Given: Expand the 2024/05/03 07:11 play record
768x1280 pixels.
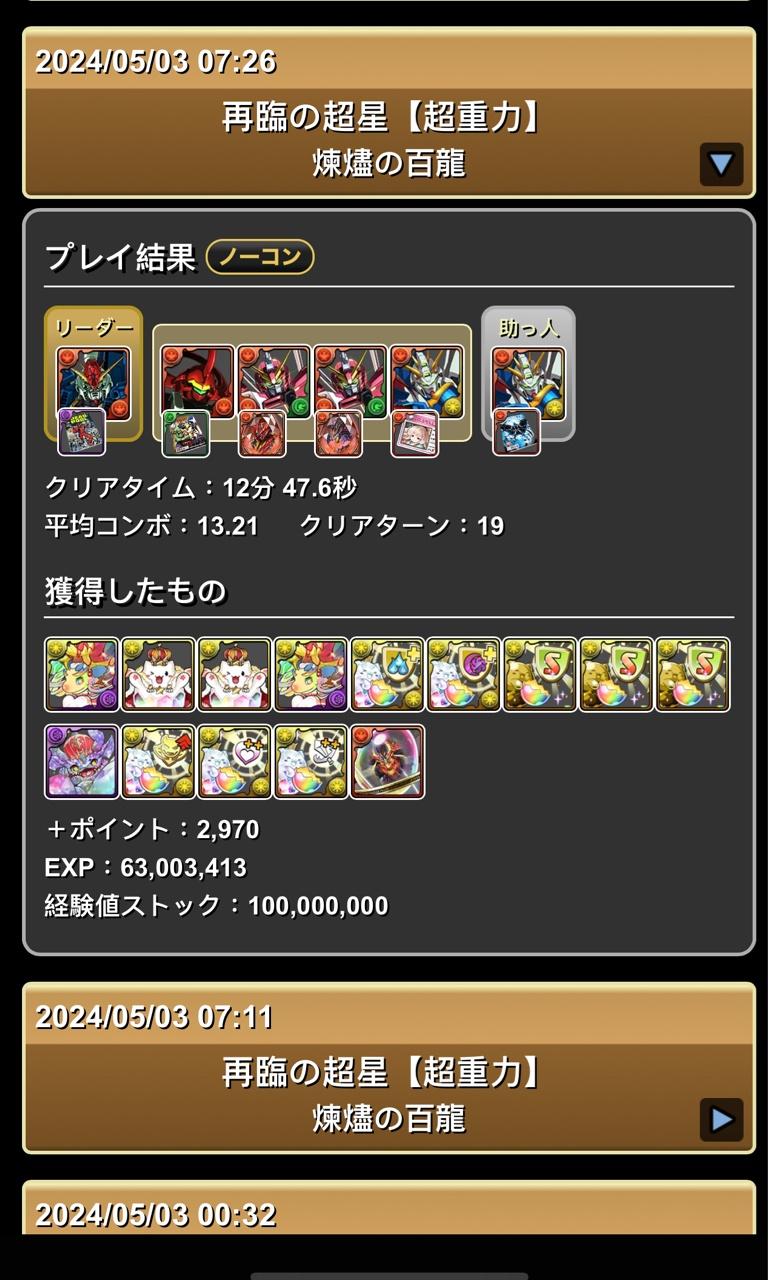Looking at the screenshot, I should click(x=721, y=1119).
